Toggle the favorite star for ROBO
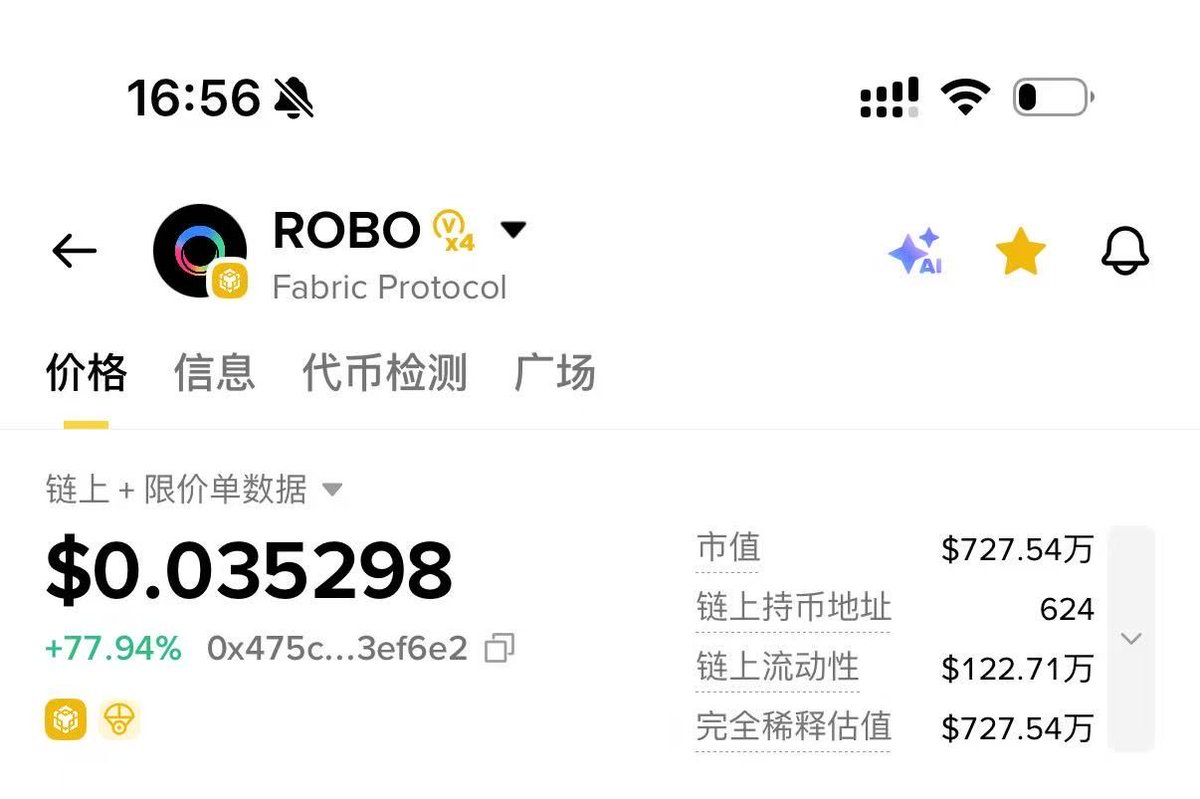This screenshot has height=799, width=1200. click(x=1021, y=251)
